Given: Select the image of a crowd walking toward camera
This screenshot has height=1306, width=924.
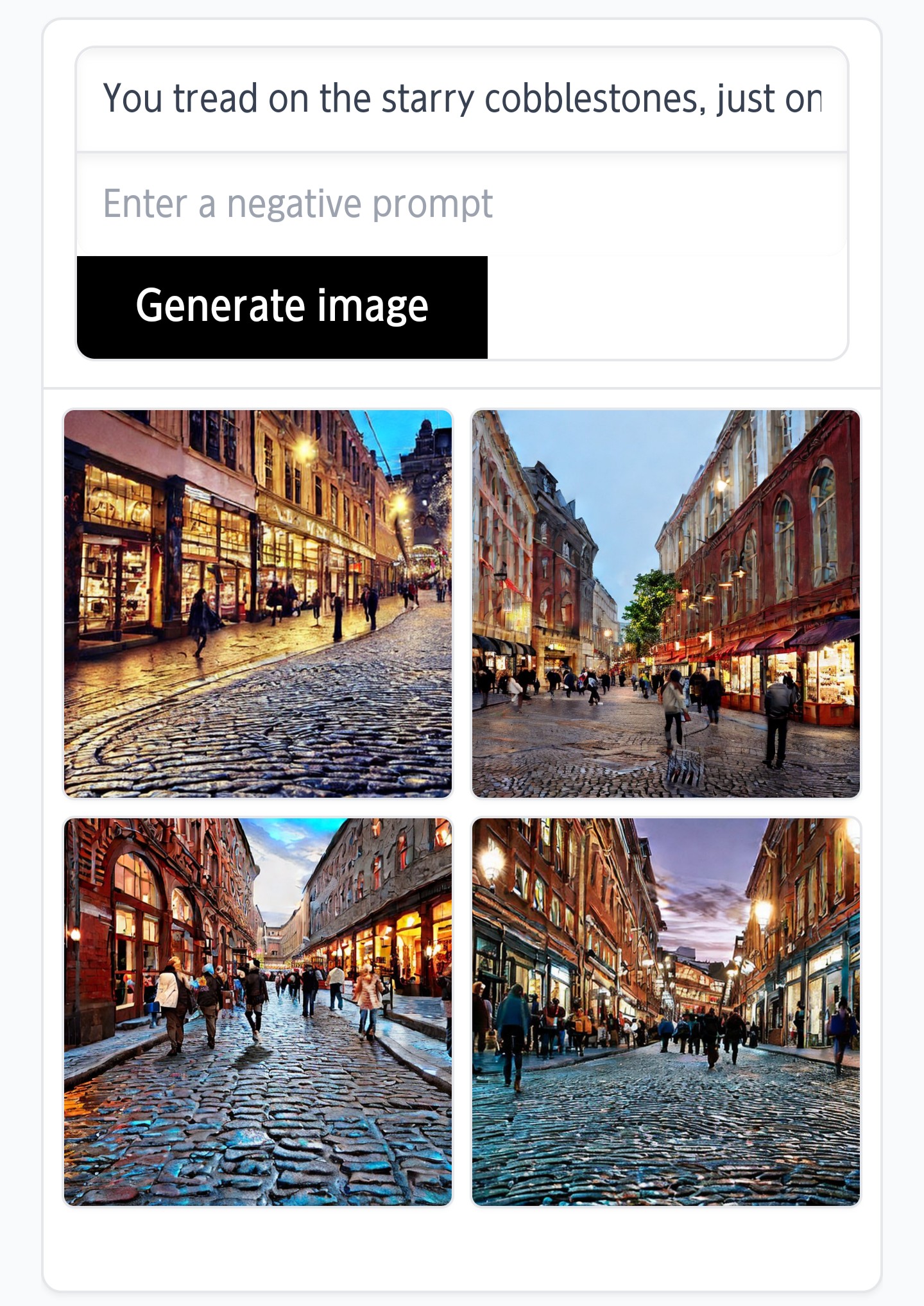Looking at the screenshot, I should click(258, 1011).
